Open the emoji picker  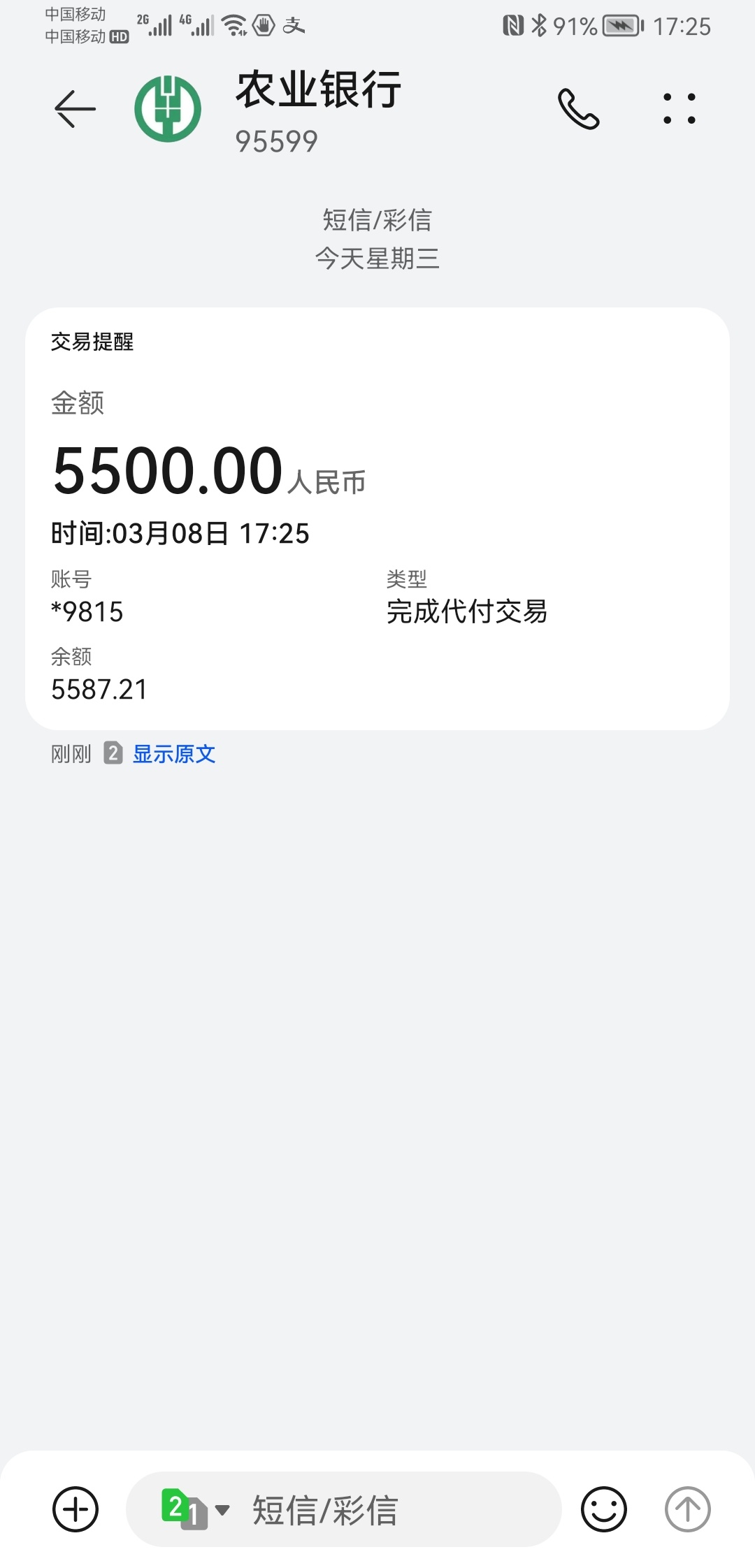click(x=604, y=1509)
